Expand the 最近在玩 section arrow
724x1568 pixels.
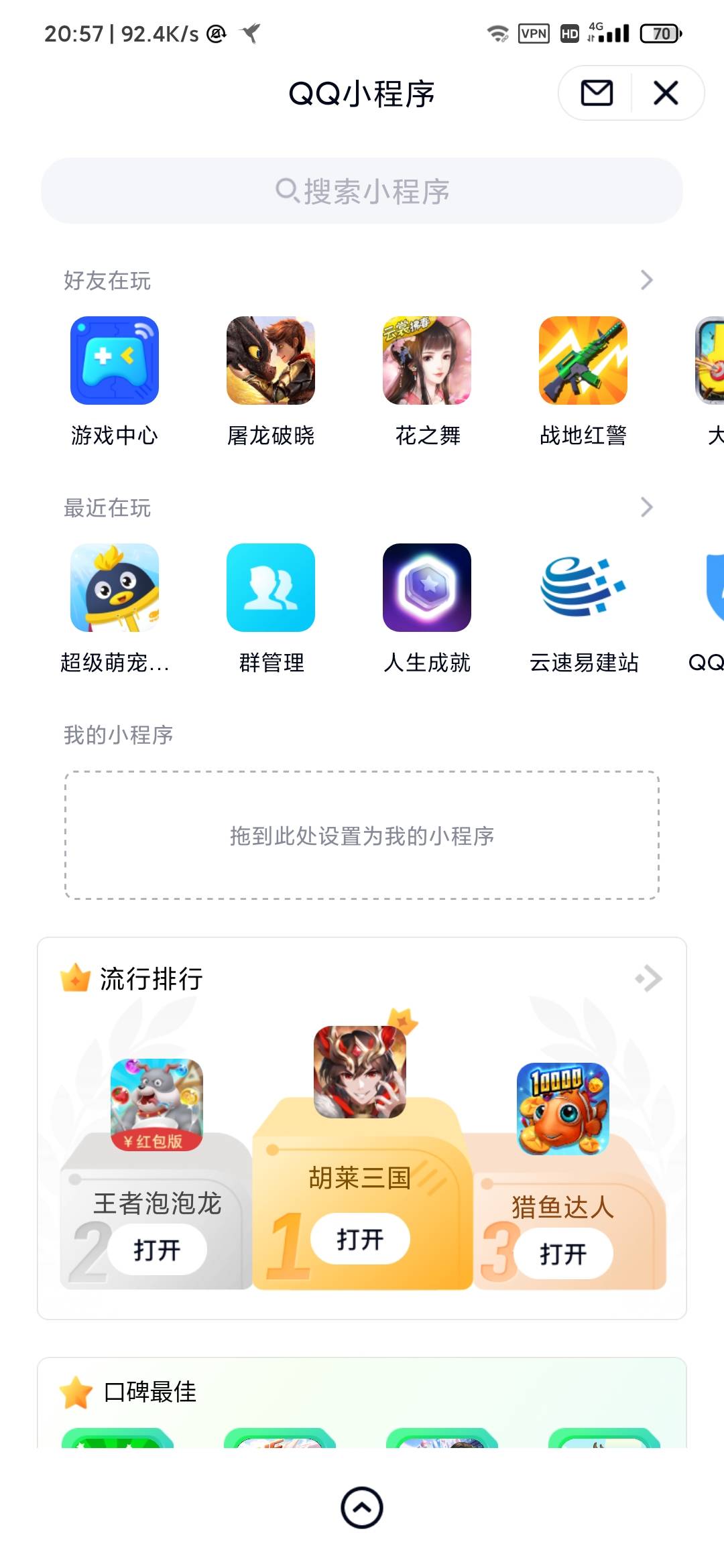(646, 507)
